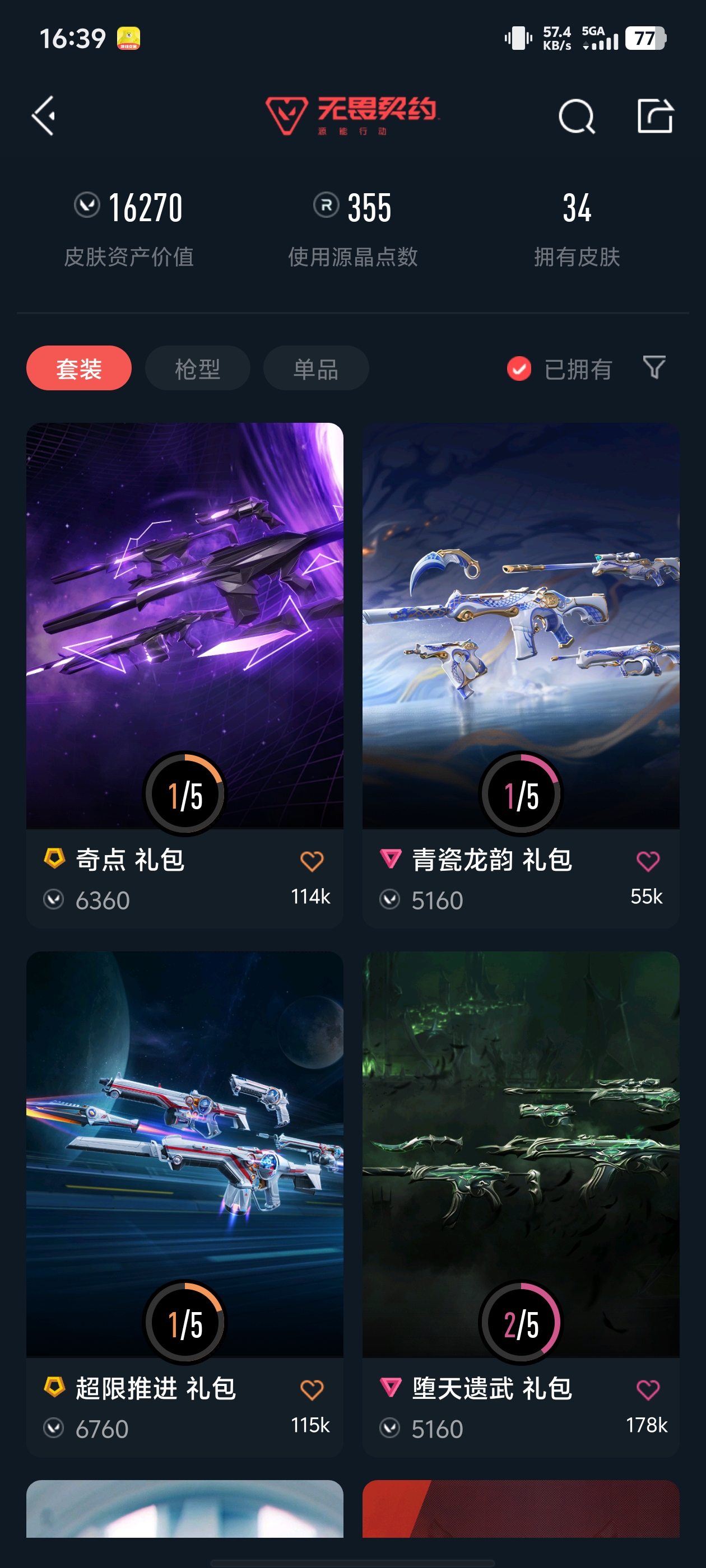706x1568 pixels.
Task: Tap the share icon at top right
Action: [x=657, y=116]
